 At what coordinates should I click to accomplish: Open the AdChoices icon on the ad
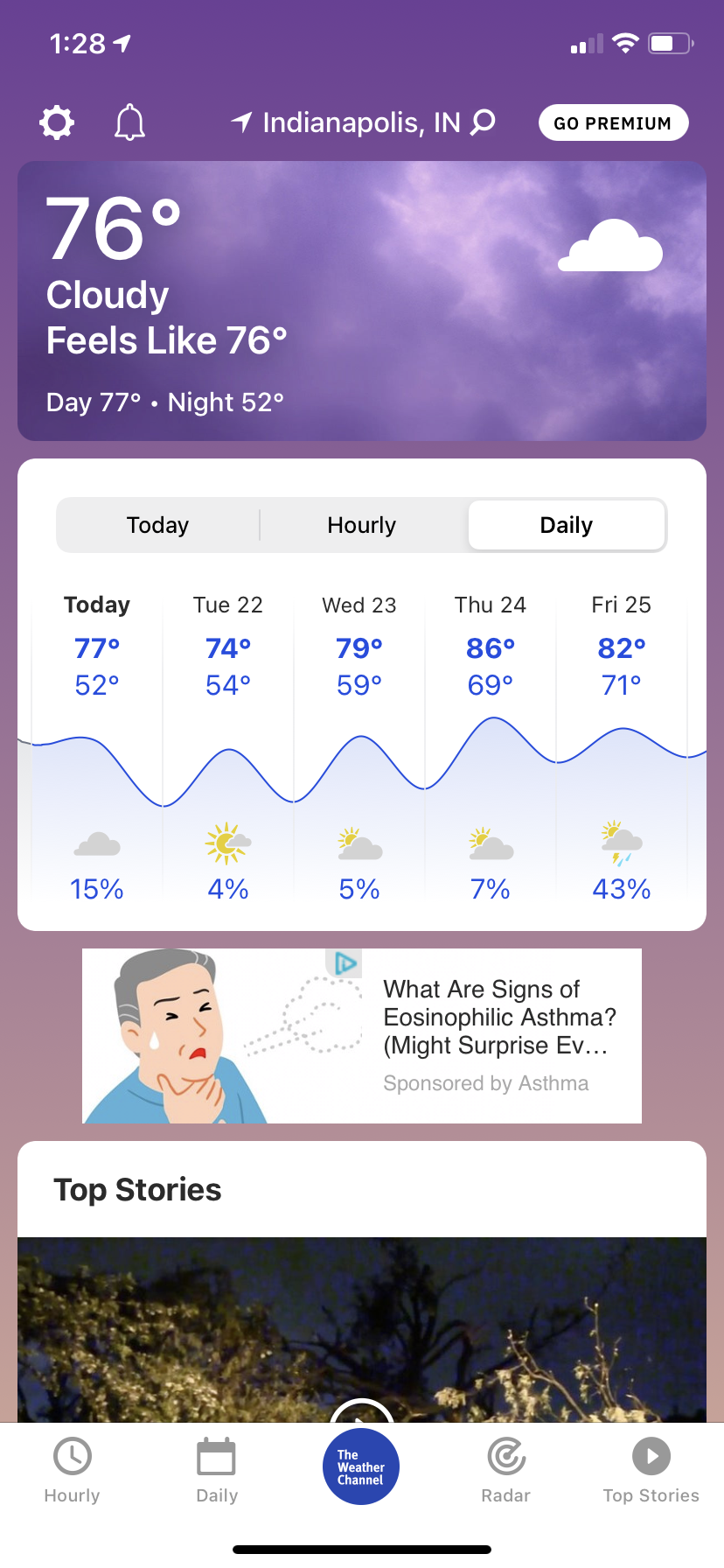pos(346,963)
